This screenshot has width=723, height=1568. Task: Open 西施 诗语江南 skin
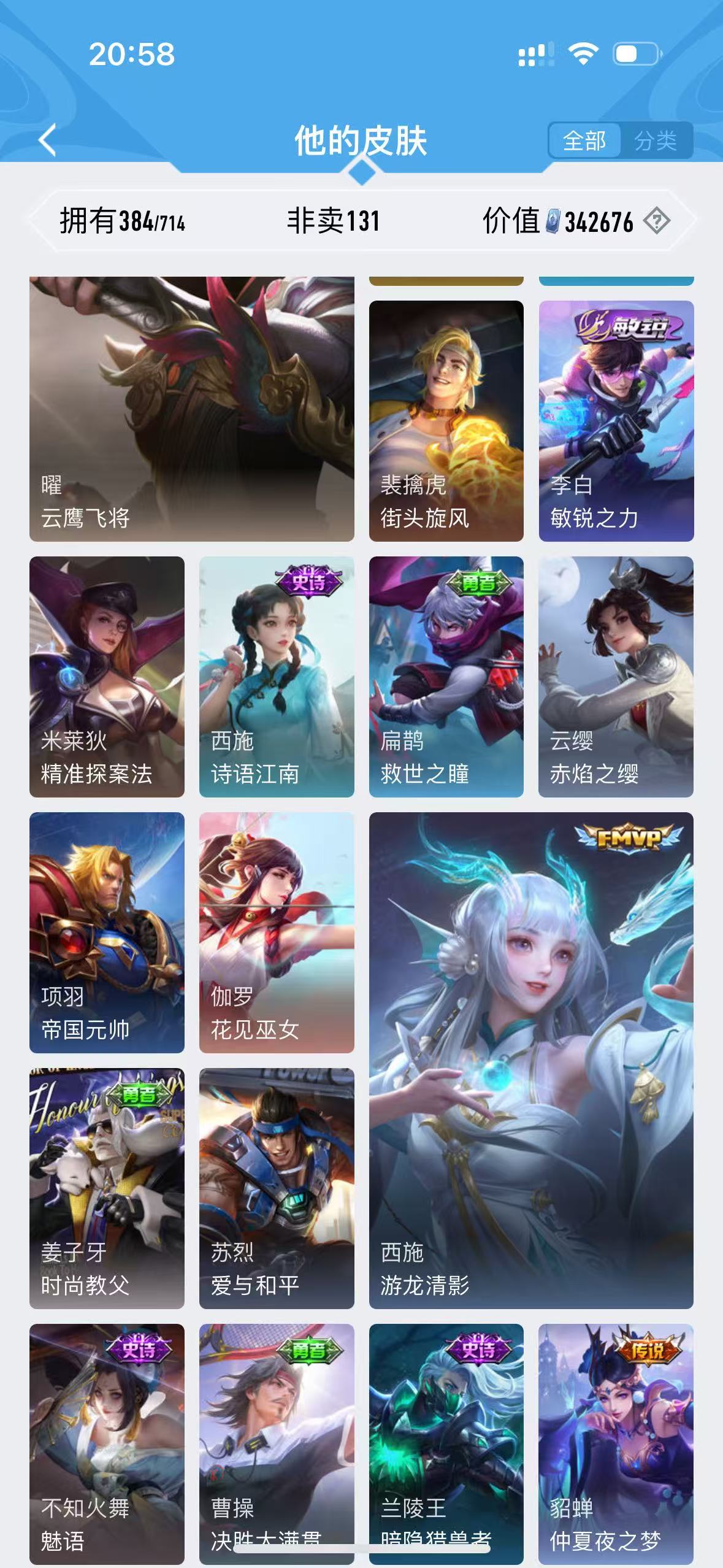coord(277,677)
